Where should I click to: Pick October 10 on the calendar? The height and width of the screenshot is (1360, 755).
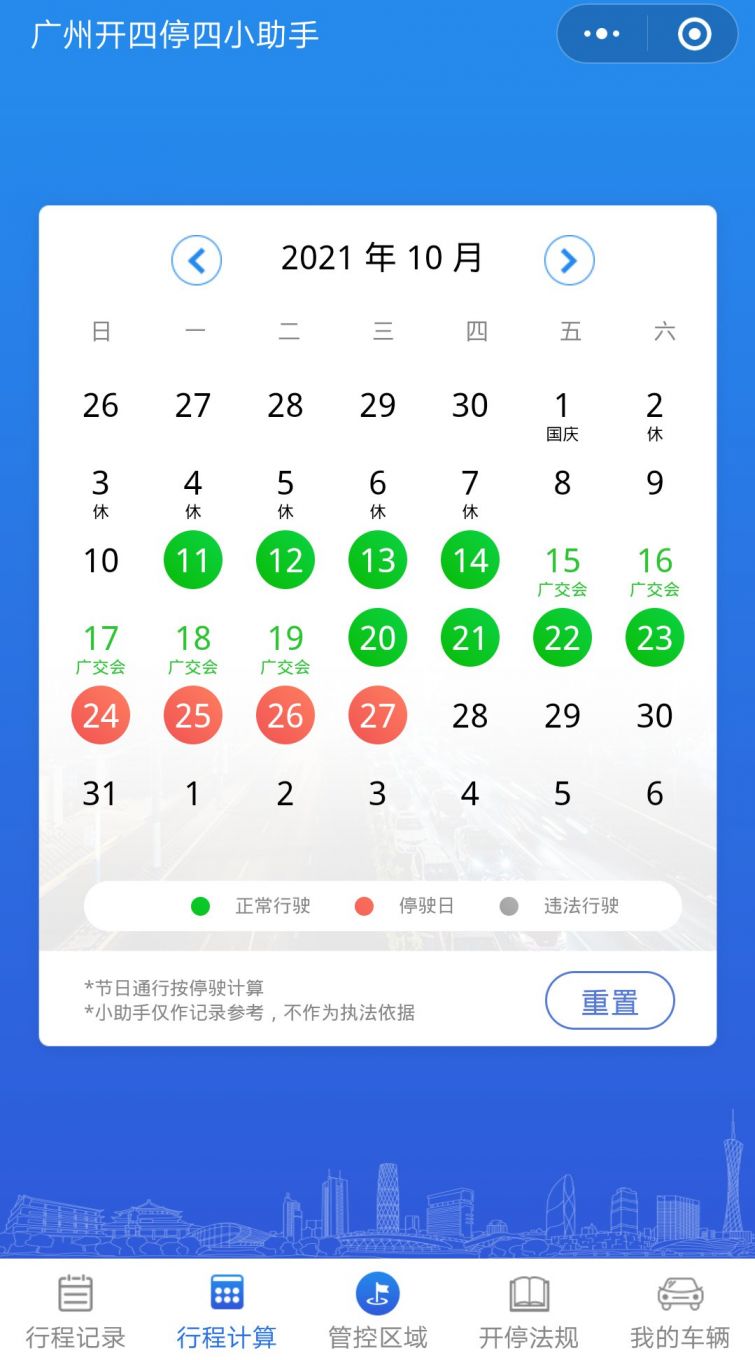pos(101,561)
